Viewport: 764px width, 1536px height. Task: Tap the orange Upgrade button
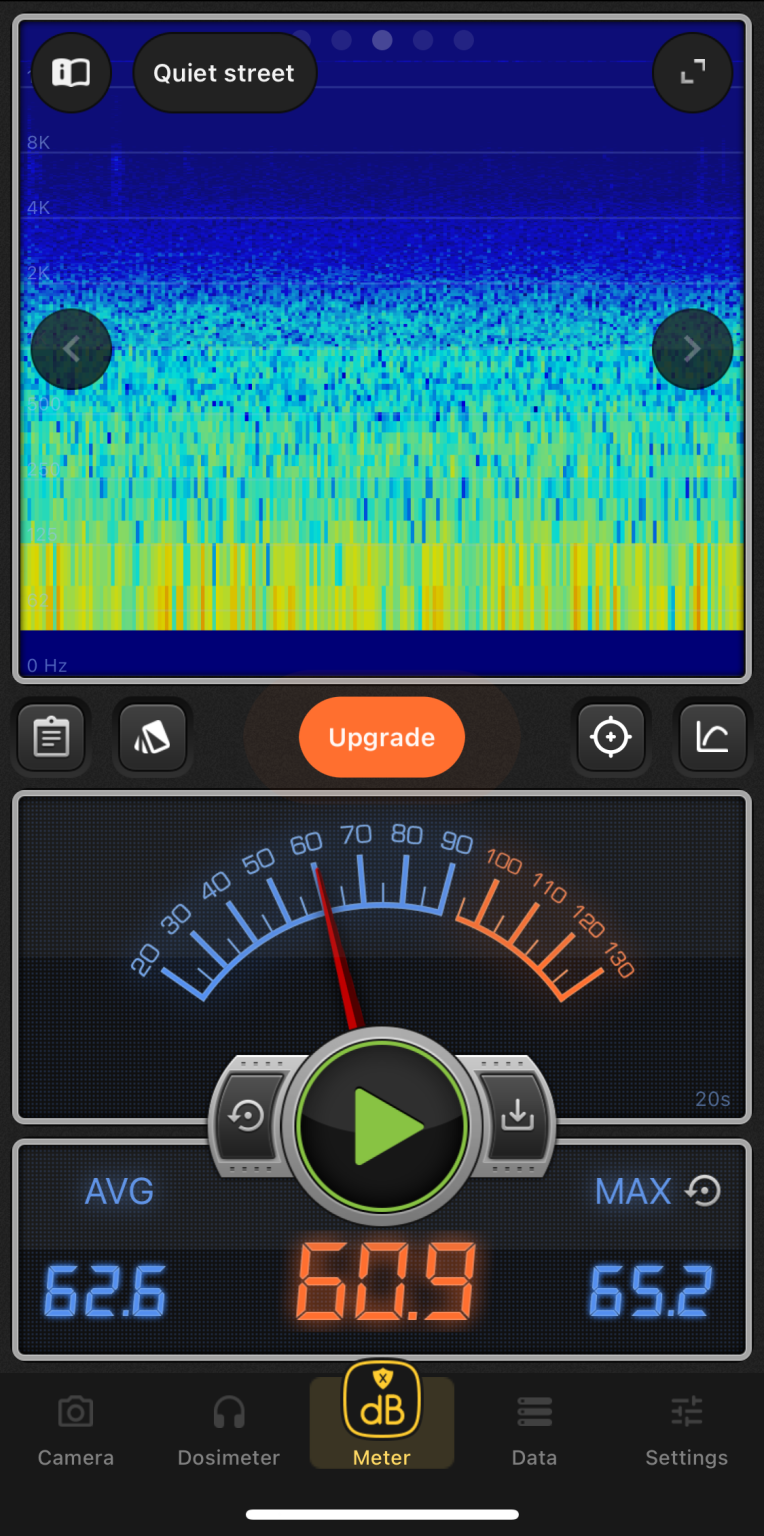point(381,738)
